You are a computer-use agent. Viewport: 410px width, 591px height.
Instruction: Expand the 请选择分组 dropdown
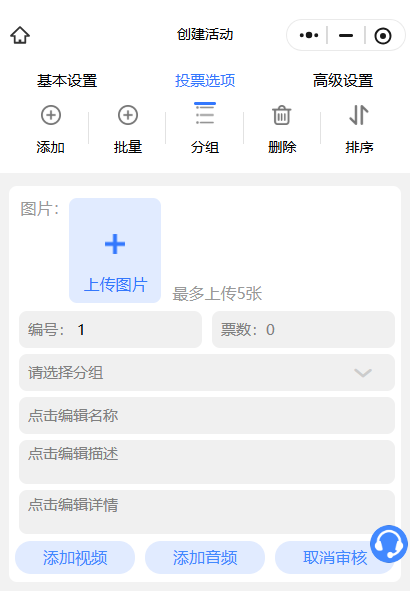click(207, 372)
